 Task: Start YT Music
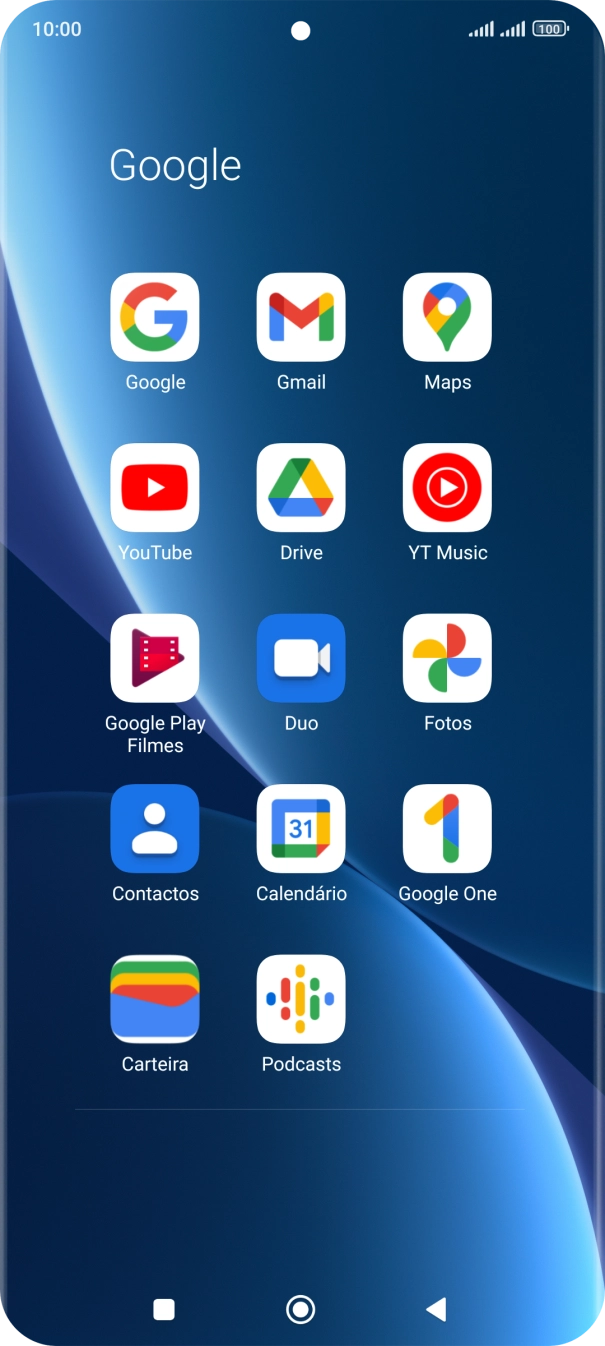coord(447,487)
